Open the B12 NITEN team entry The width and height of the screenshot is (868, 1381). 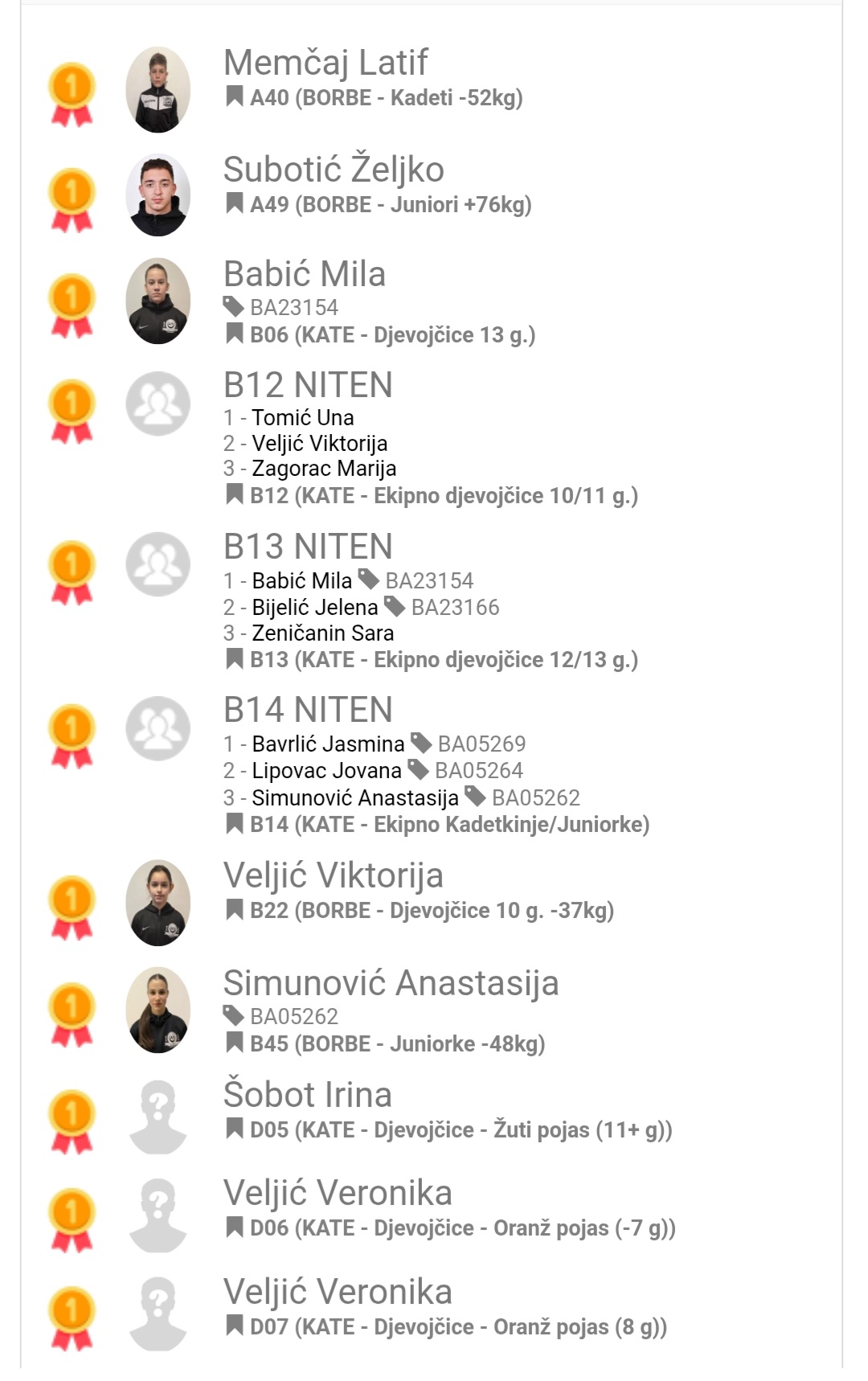(x=308, y=386)
